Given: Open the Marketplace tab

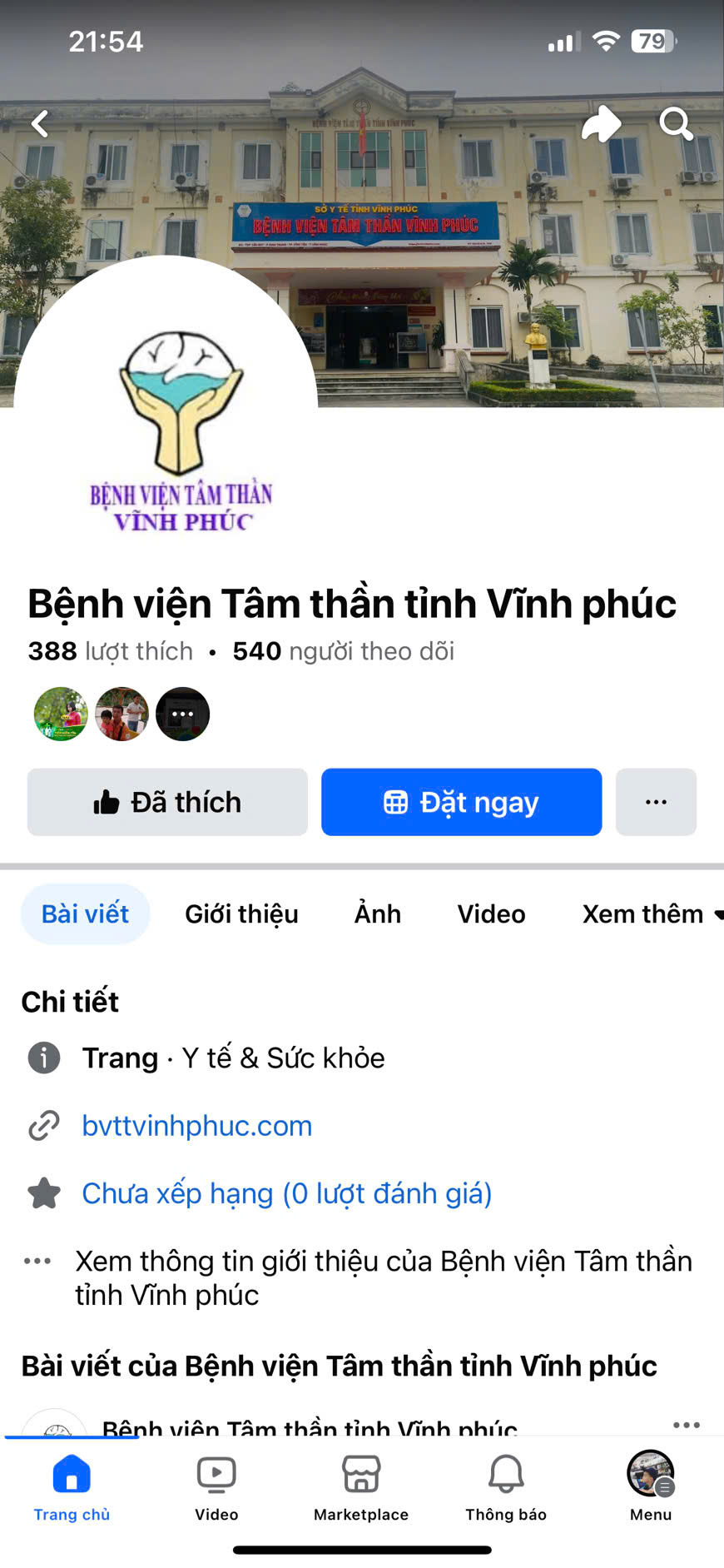Looking at the screenshot, I should click(x=361, y=1486).
